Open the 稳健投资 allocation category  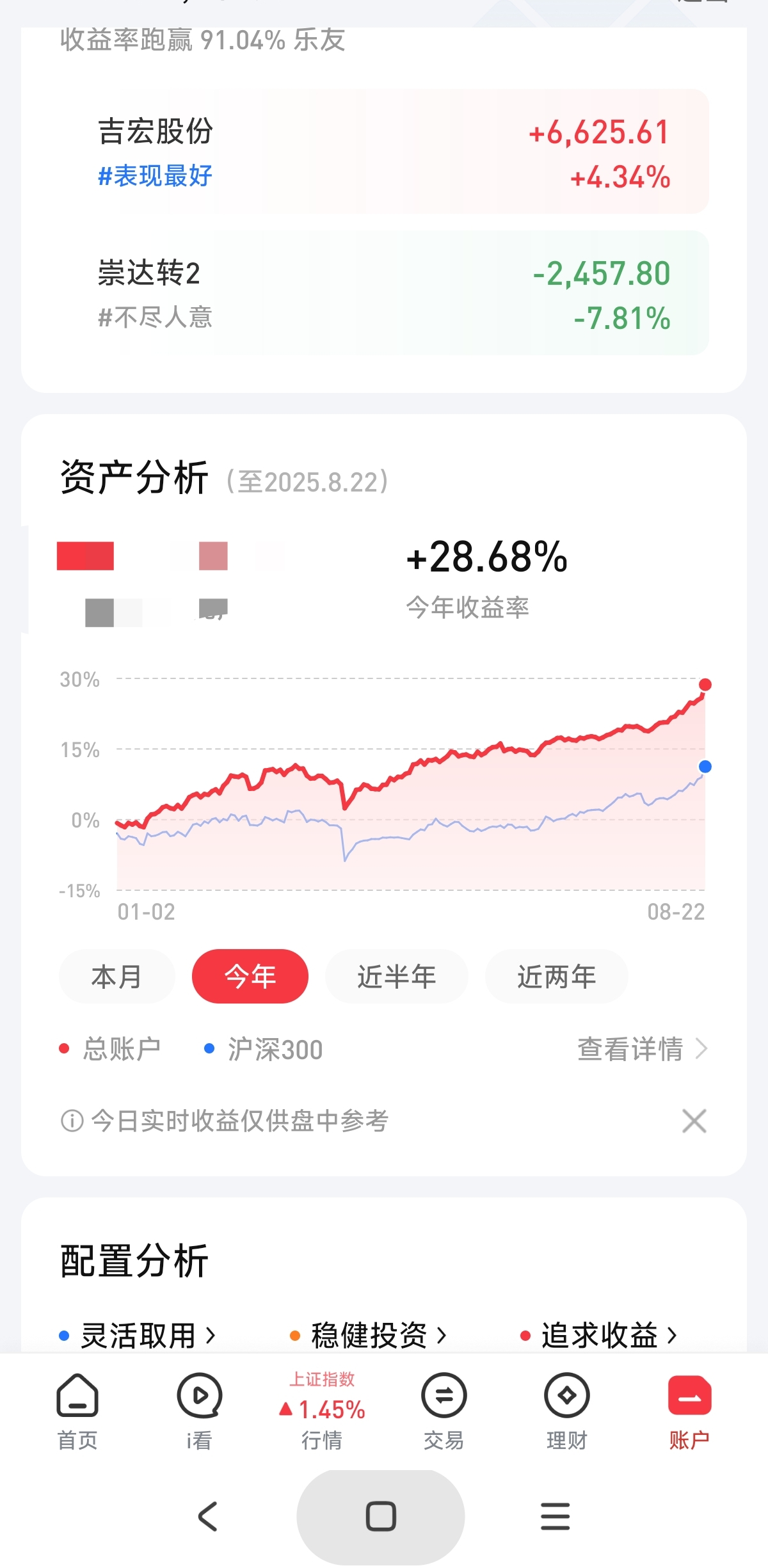pyautogui.click(x=369, y=1335)
